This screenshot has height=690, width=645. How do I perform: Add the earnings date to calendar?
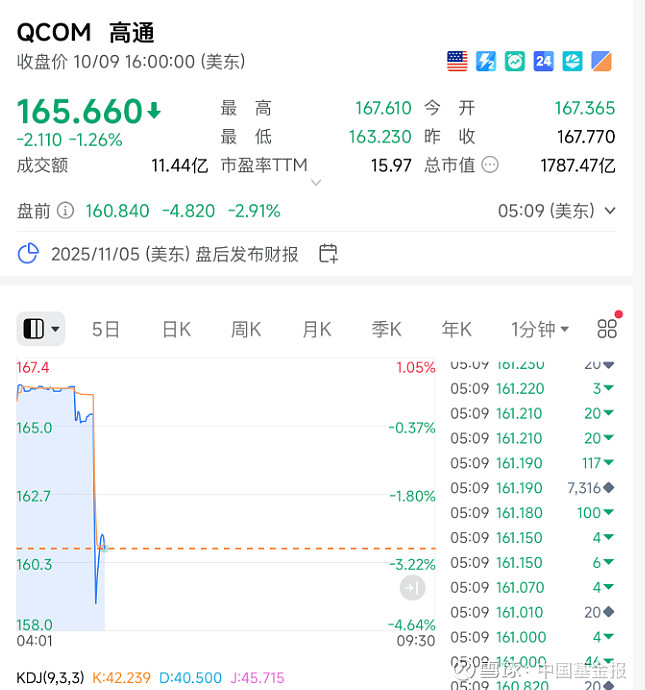(328, 254)
